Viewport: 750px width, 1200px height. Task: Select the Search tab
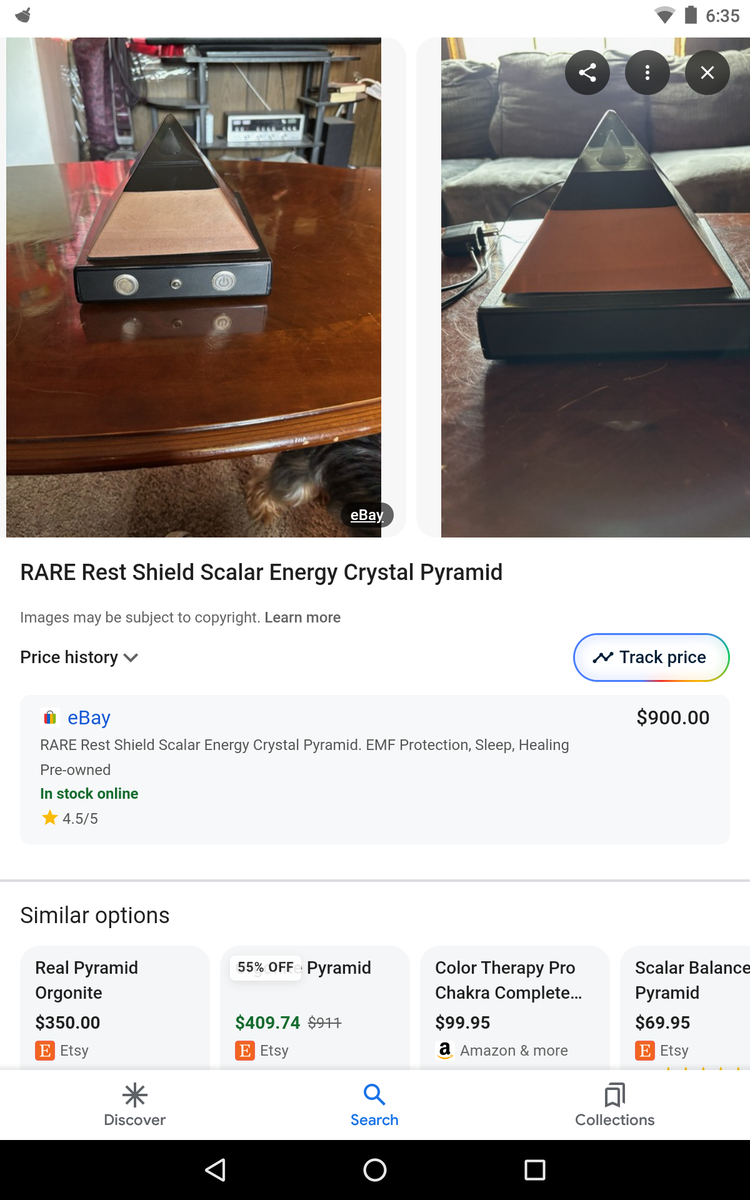pos(374,1104)
